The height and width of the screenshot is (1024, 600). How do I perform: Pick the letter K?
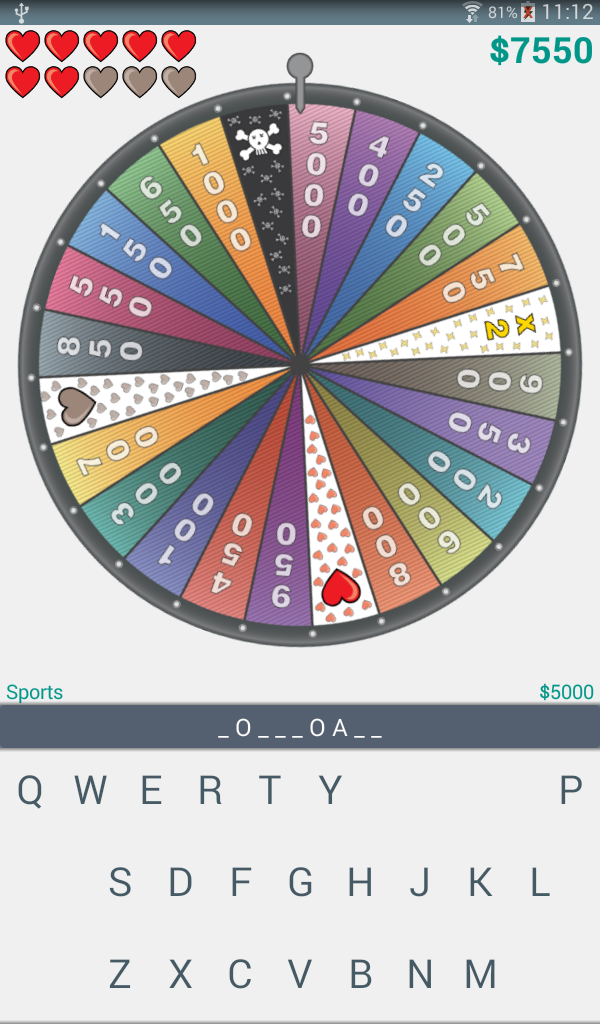481,882
